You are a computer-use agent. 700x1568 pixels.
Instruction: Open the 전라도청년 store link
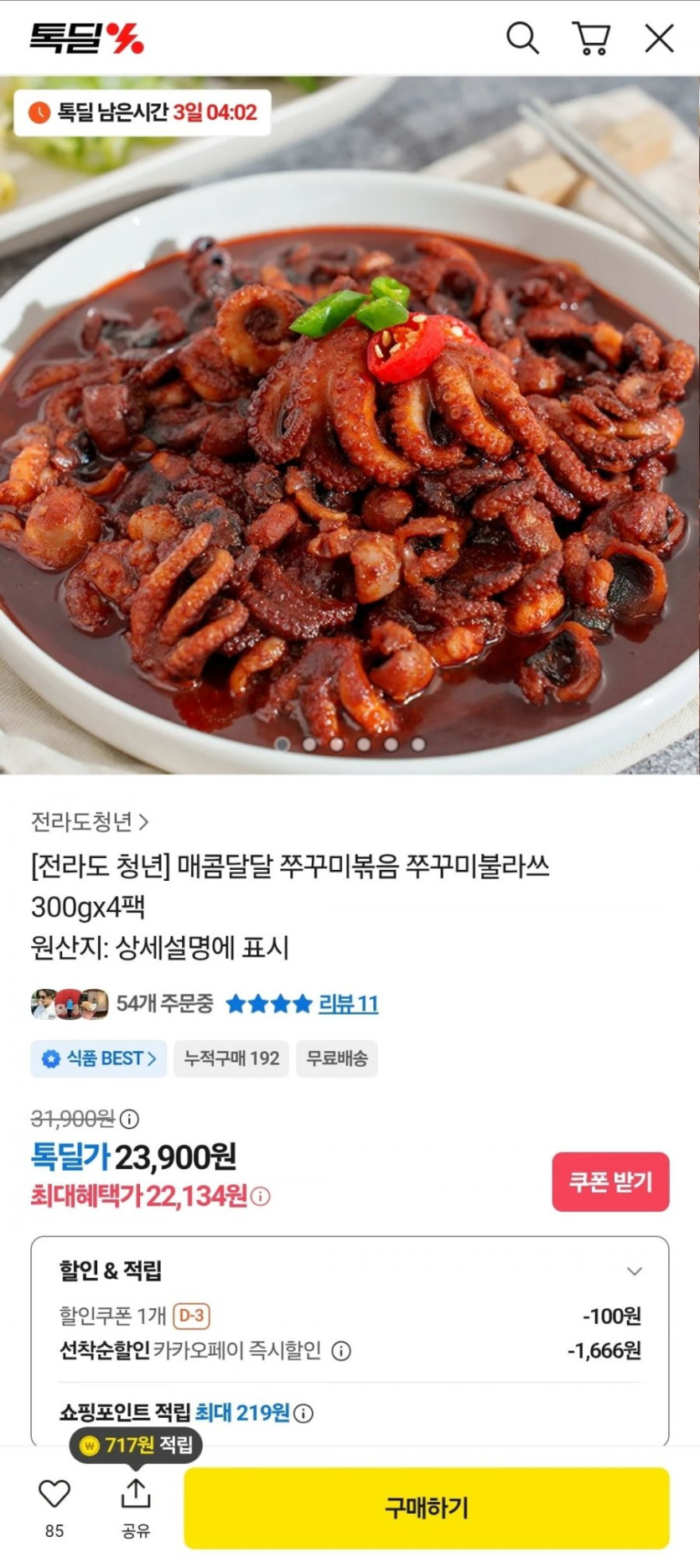[x=90, y=821]
